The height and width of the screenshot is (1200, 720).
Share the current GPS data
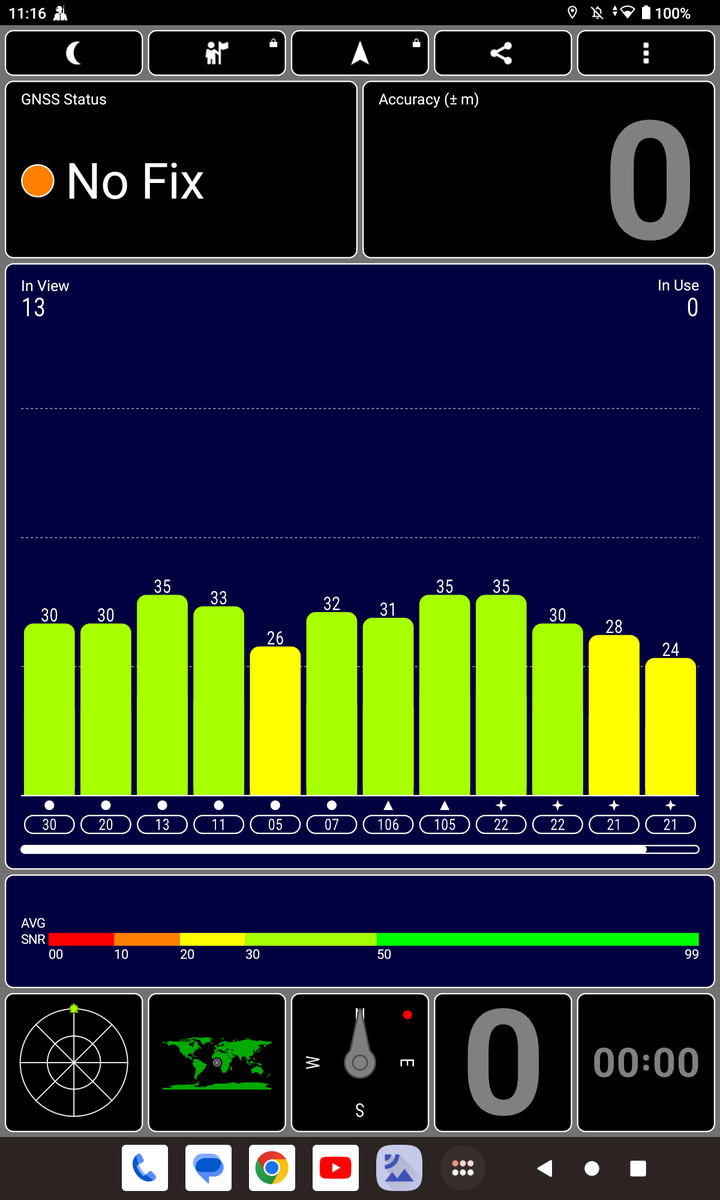tap(502, 53)
